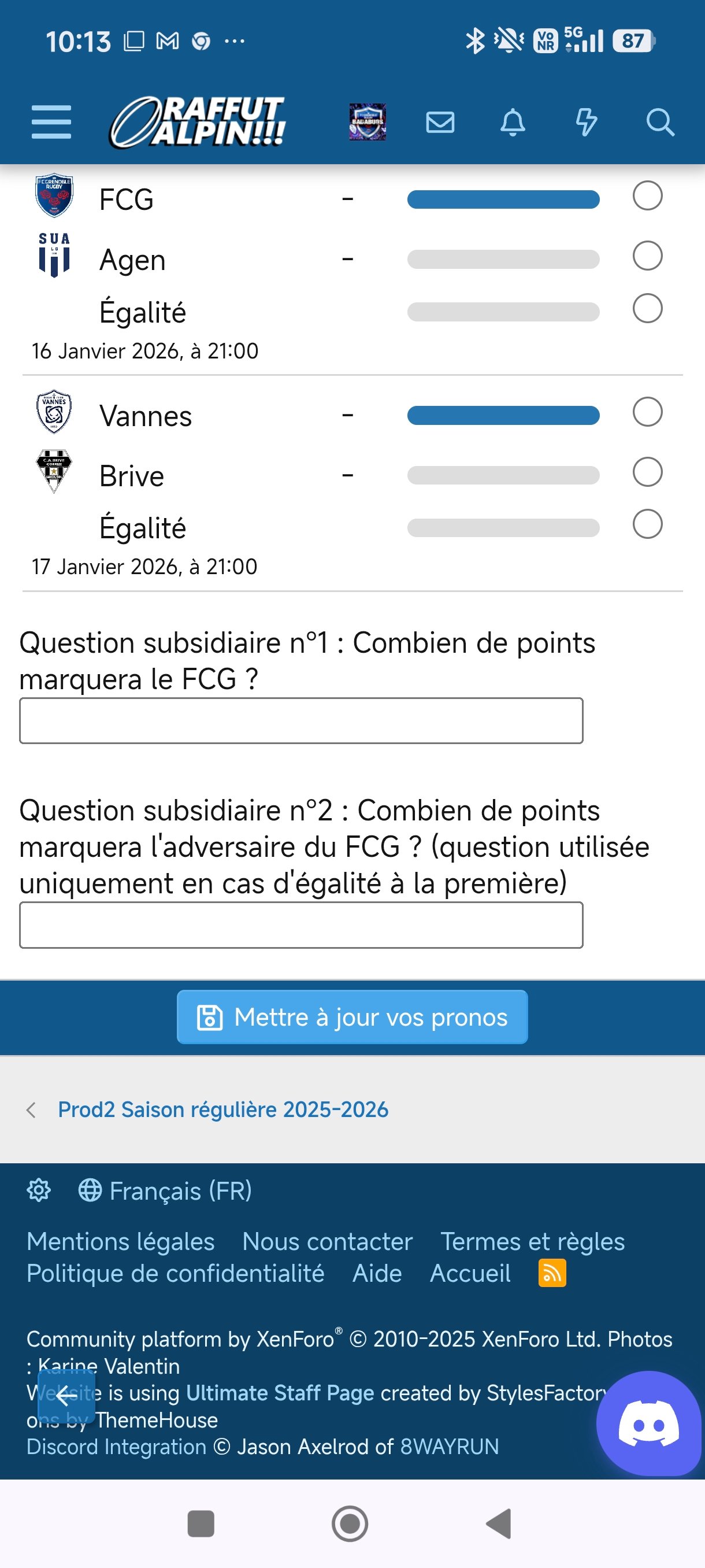Image resolution: width=705 pixels, height=1568 pixels.
Task: Pick Égalité for the FCG–Agen match
Action: [647, 309]
